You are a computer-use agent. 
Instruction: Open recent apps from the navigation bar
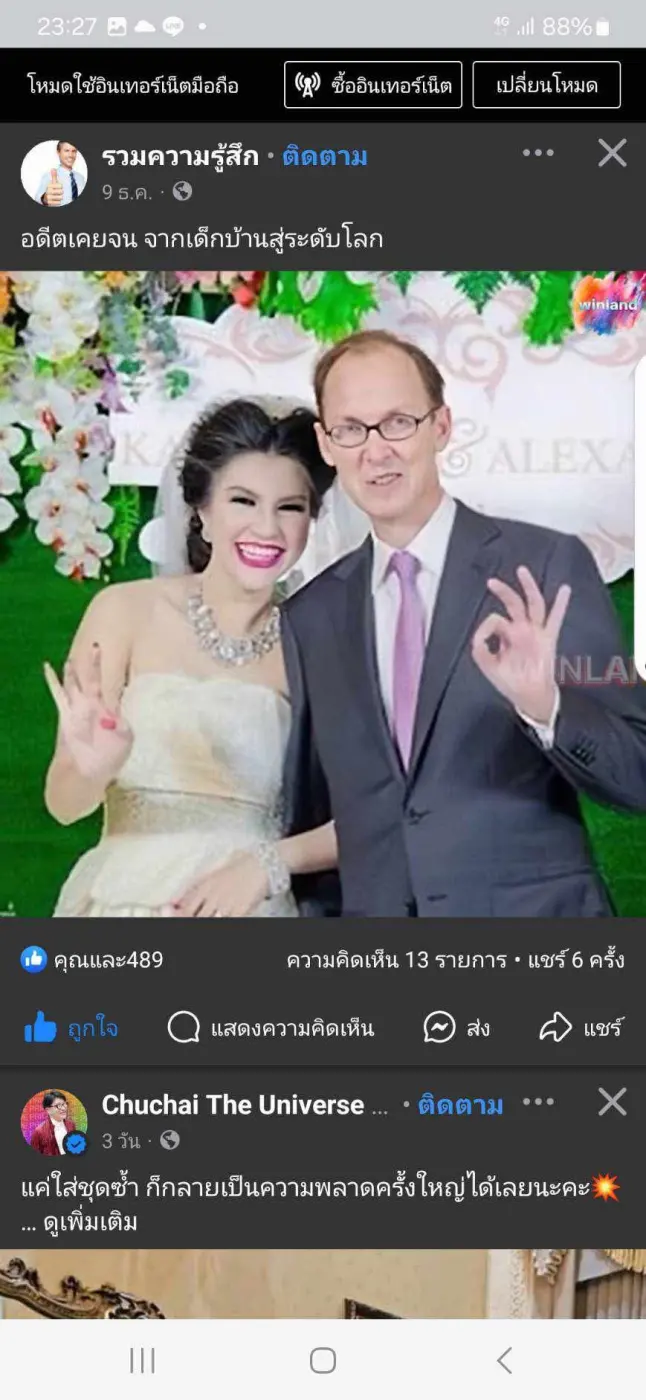(142, 1360)
